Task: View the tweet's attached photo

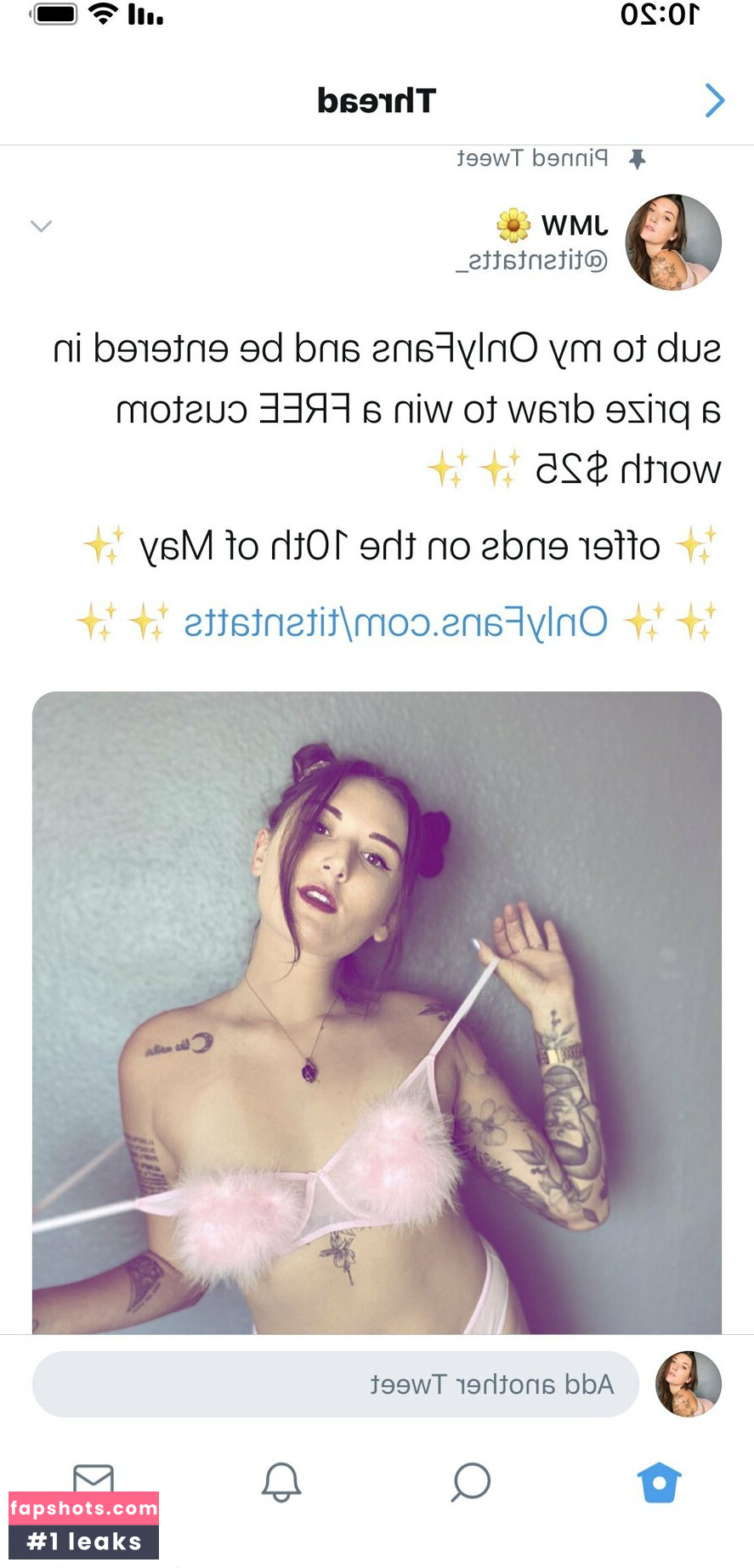Action: [x=377, y=1012]
